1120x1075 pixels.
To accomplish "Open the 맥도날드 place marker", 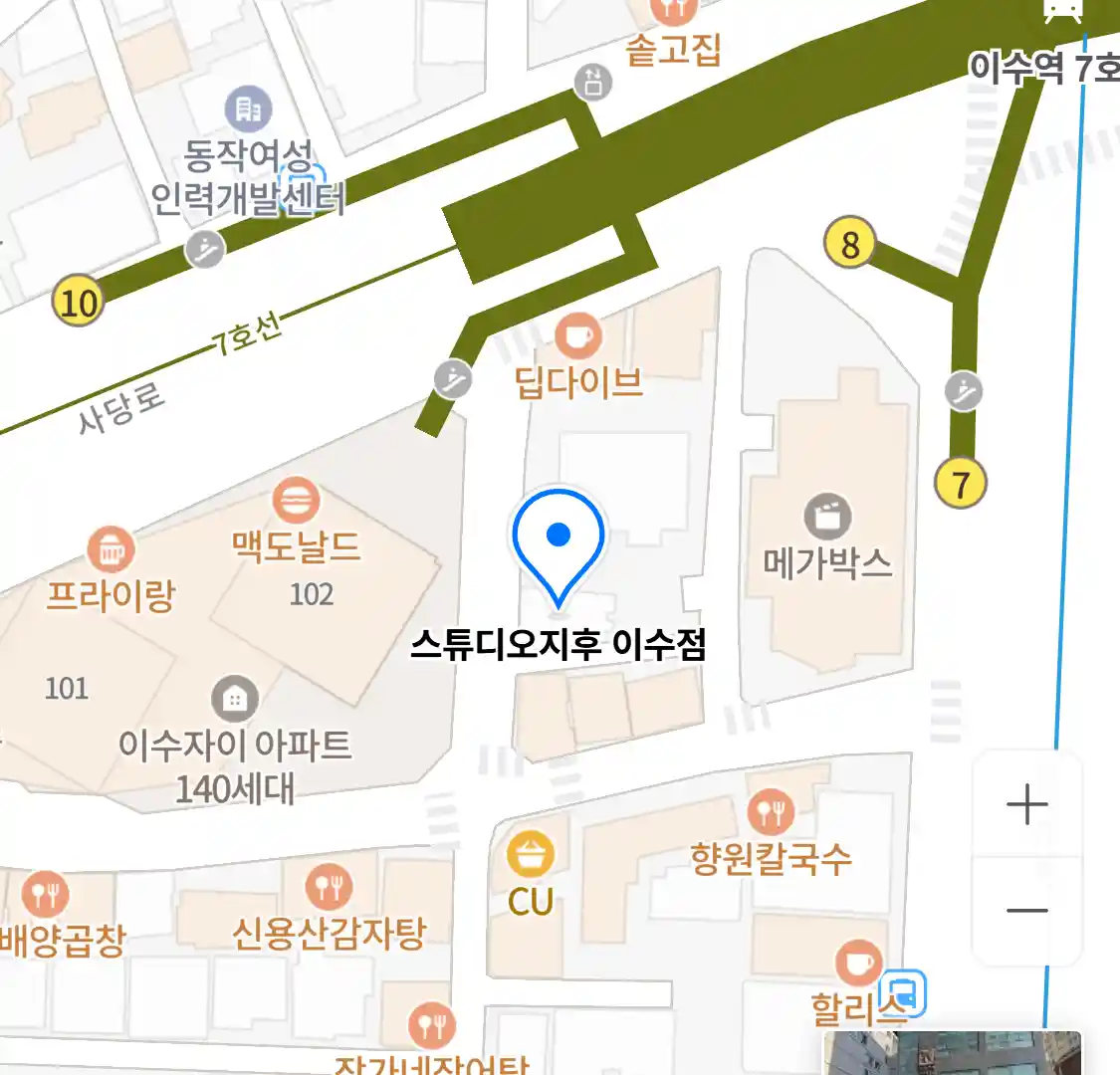I will (296, 501).
